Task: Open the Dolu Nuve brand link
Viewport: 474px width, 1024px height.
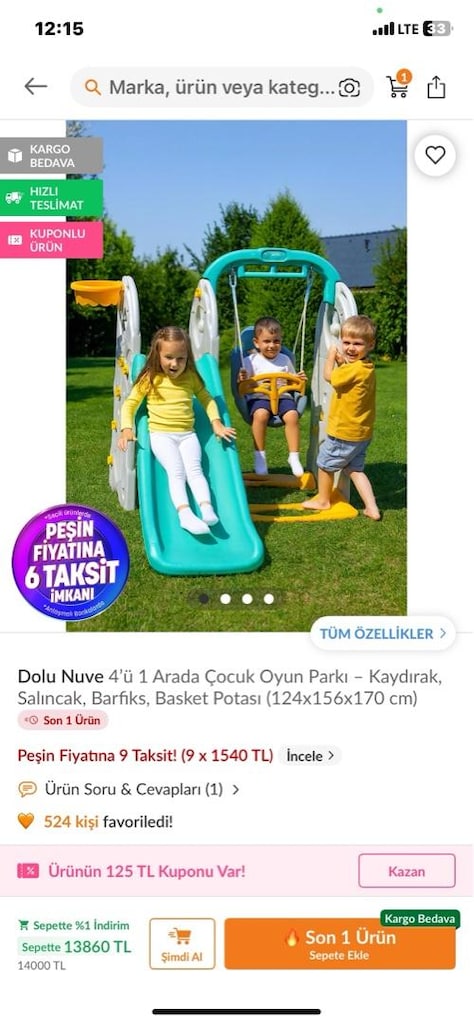Action: 61,677
